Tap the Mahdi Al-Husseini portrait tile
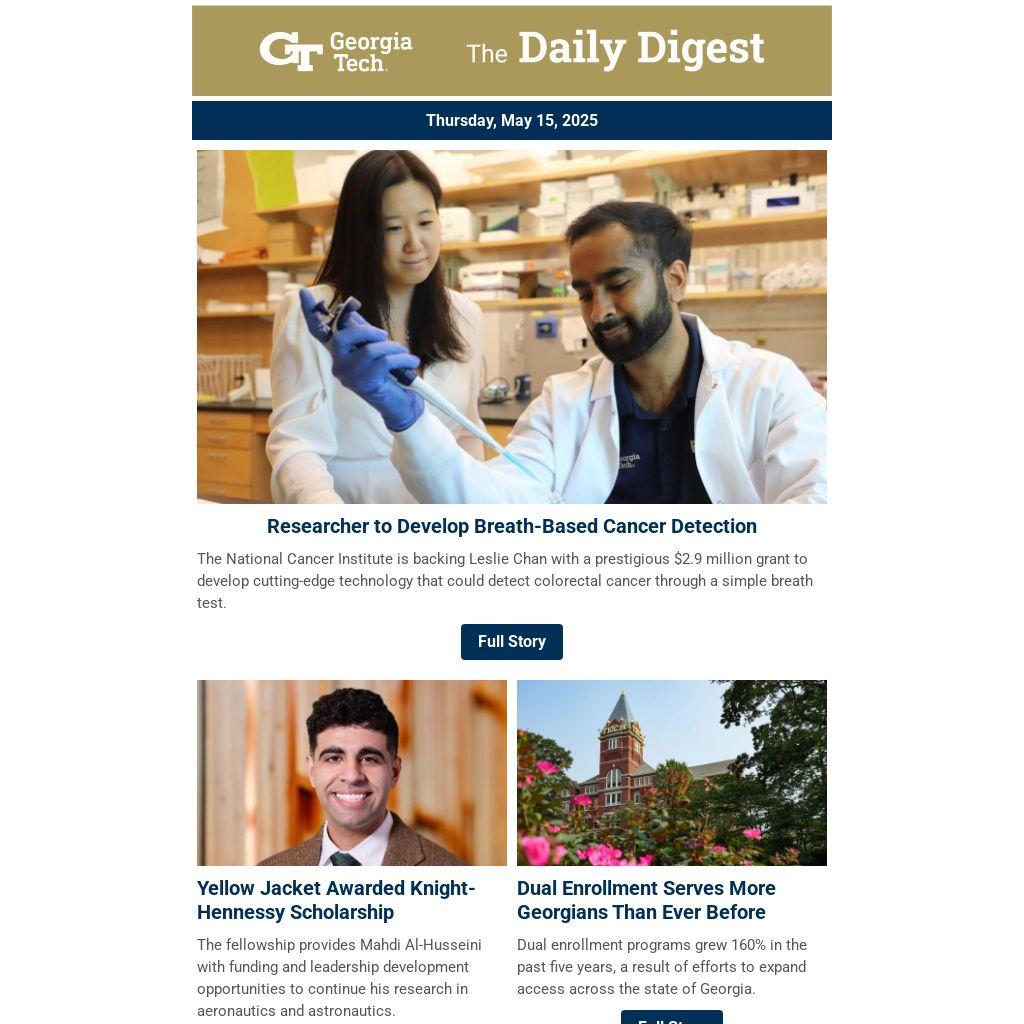 351,773
